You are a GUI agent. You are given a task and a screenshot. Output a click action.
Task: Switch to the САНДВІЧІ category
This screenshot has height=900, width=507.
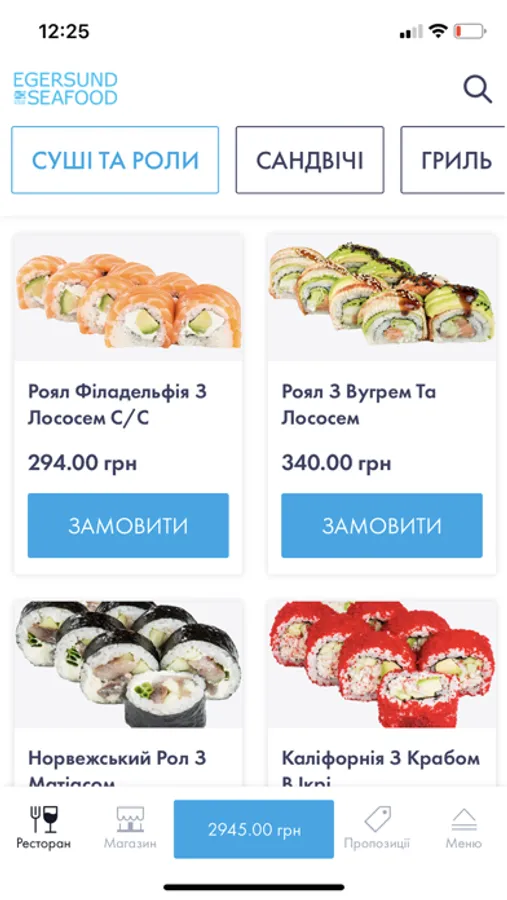[309, 160]
